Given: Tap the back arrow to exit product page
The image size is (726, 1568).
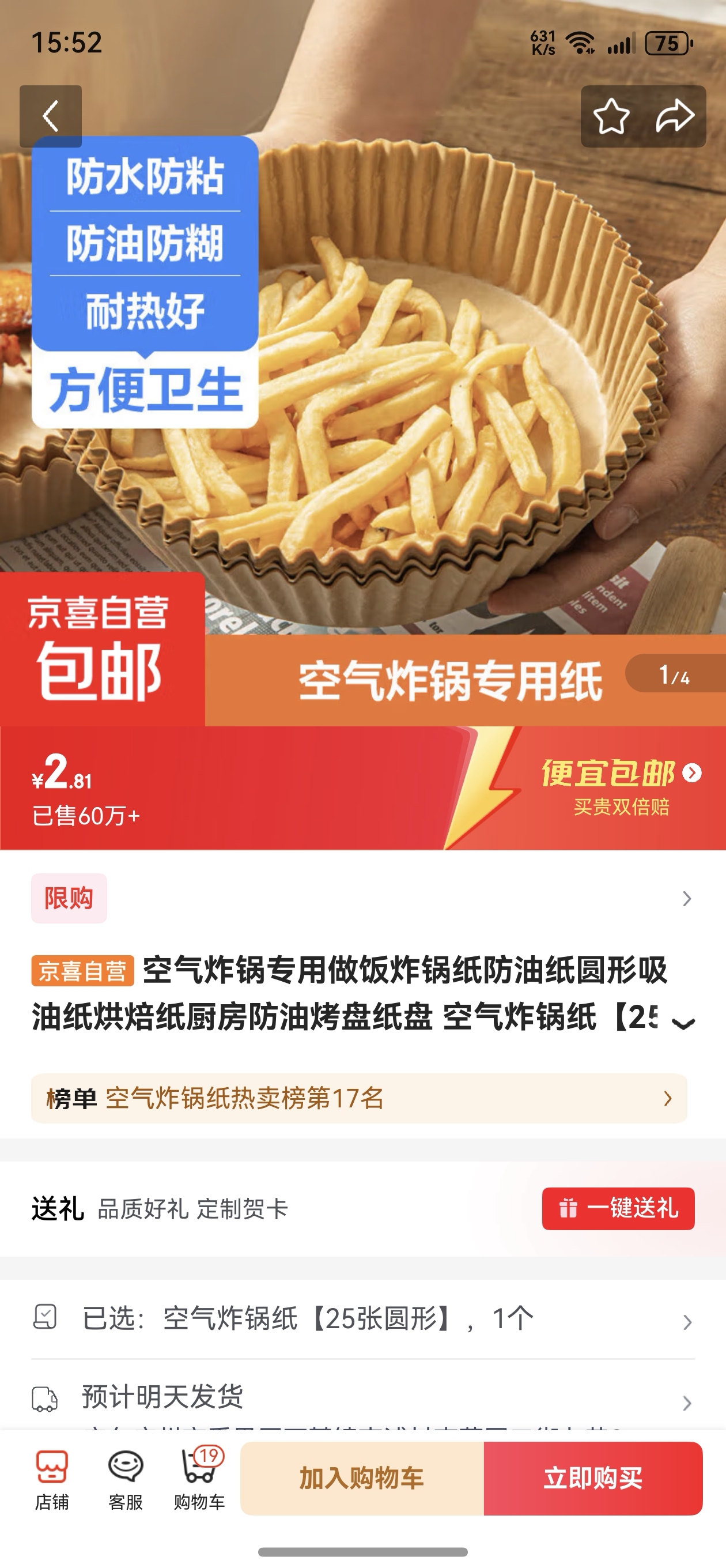Looking at the screenshot, I should pos(51,118).
